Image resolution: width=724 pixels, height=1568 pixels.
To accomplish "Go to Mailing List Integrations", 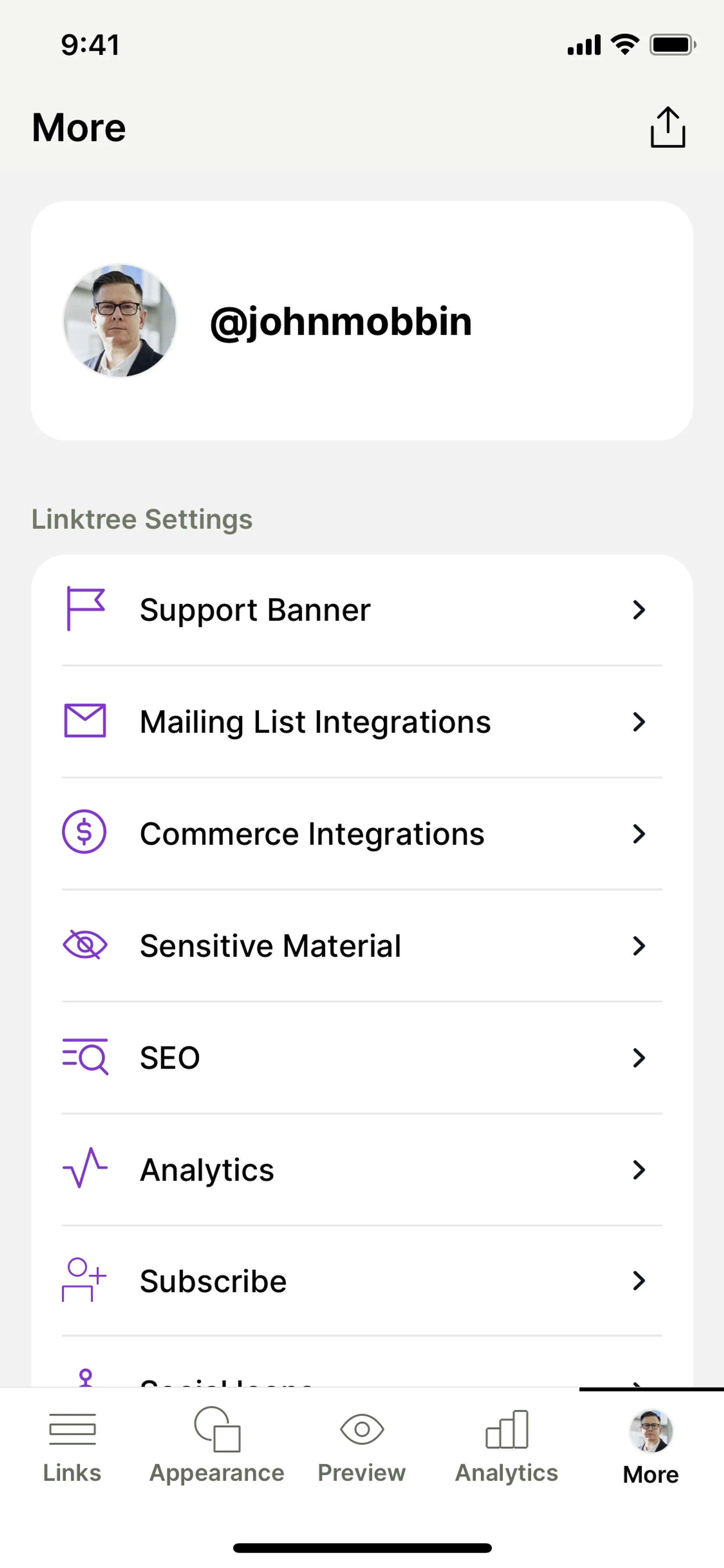I will click(x=361, y=722).
